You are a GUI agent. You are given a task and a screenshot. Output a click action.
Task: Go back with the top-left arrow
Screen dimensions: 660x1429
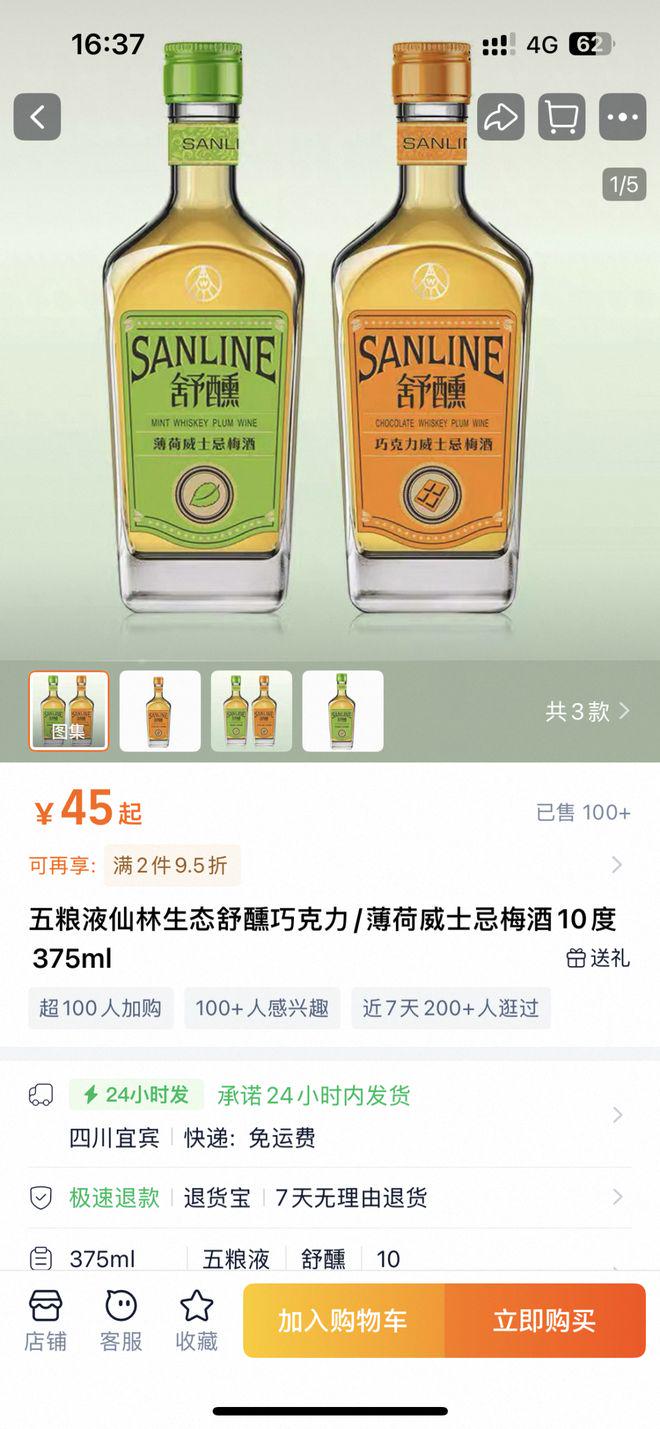point(37,117)
